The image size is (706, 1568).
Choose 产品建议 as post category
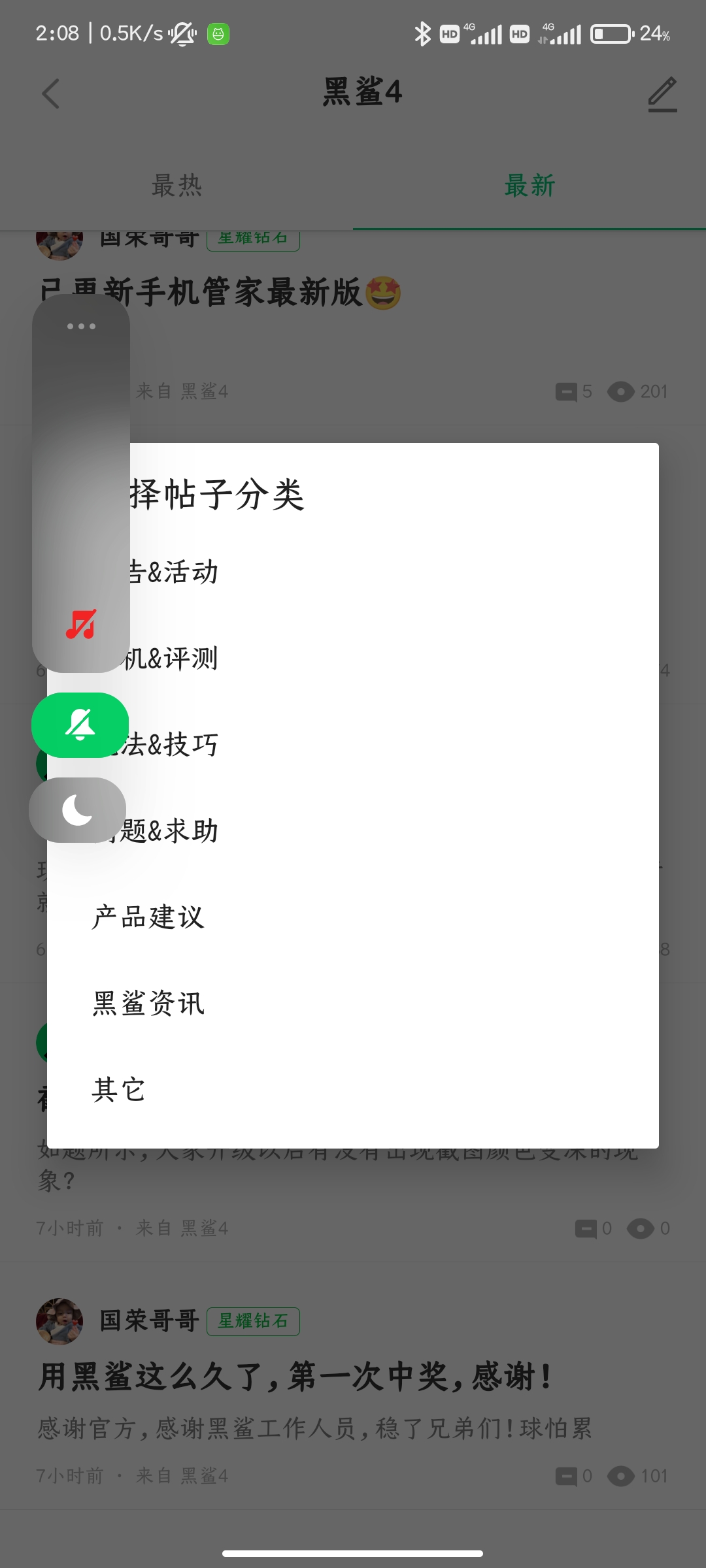click(353, 917)
